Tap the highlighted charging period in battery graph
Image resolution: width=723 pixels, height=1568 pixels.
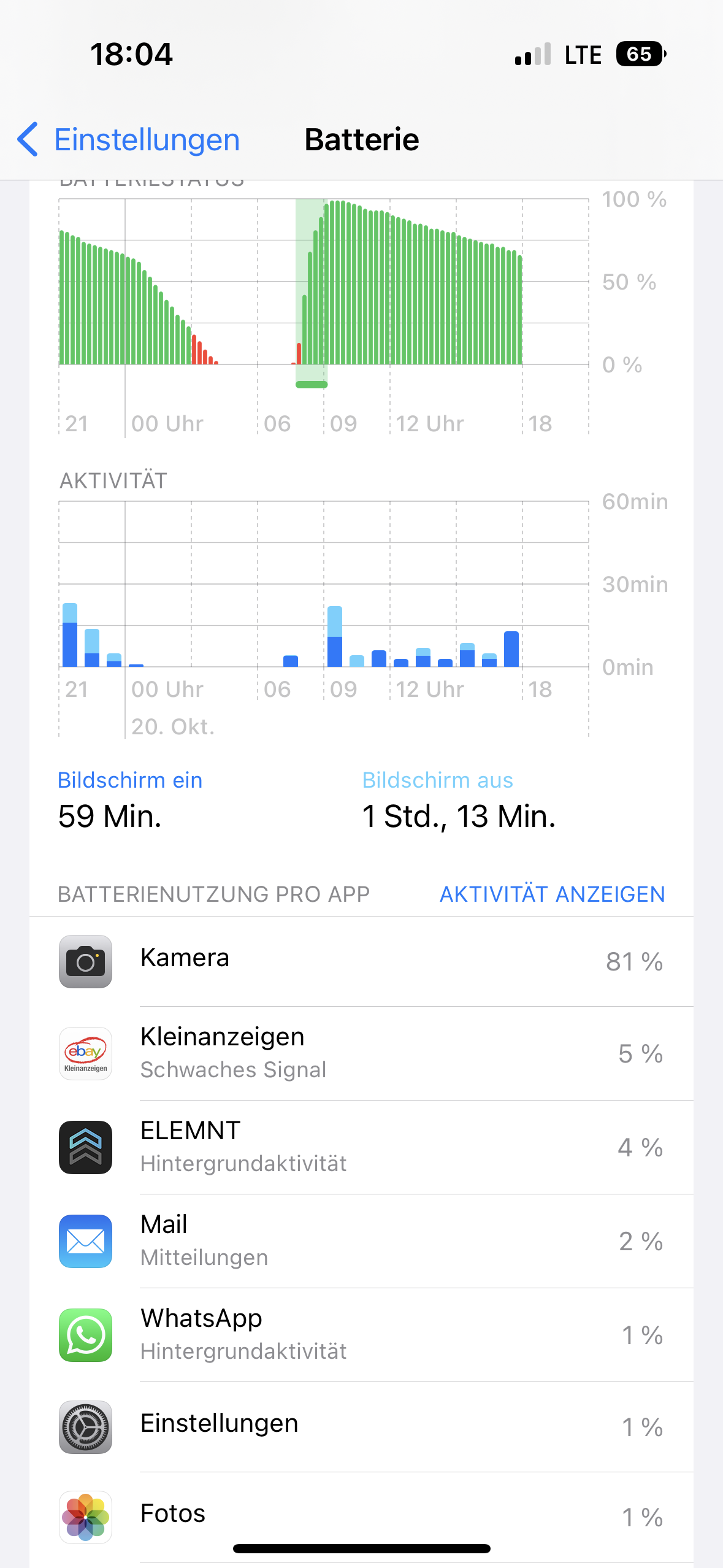pyautogui.click(x=311, y=288)
